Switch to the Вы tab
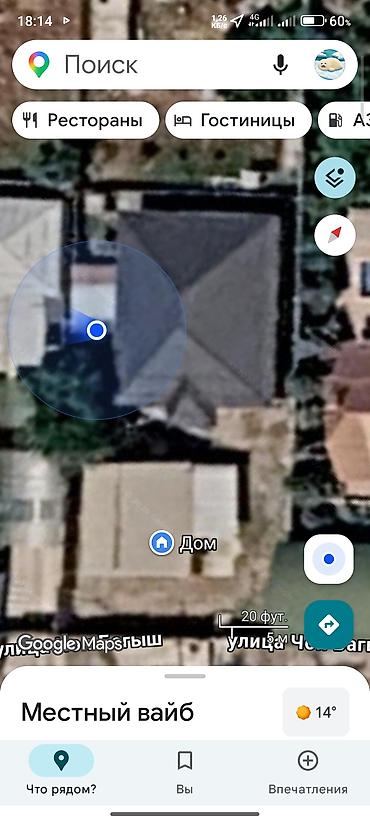 click(x=184, y=770)
